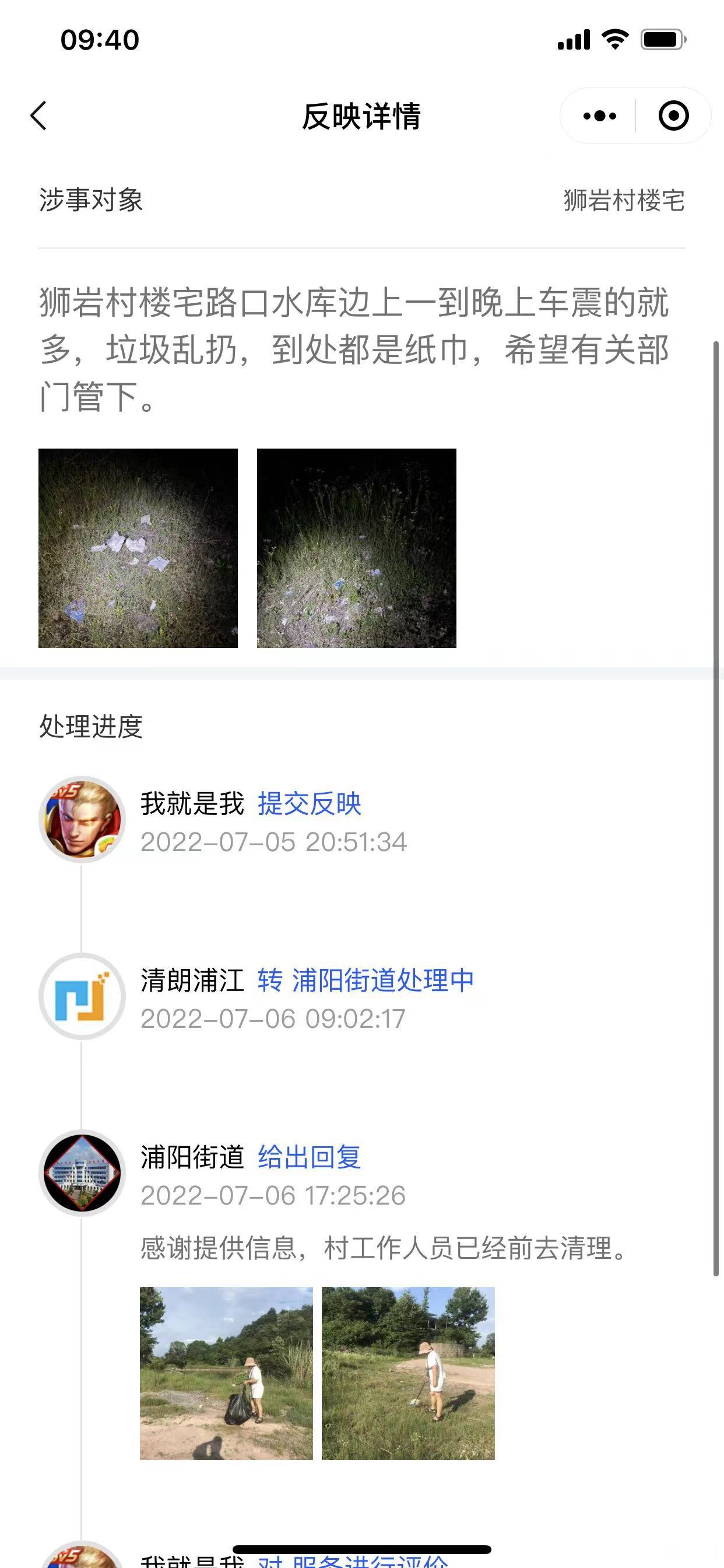The height and width of the screenshot is (1568, 724).
Task: View first night photo of scattered tissues
Action: click(x=138, y=548)
